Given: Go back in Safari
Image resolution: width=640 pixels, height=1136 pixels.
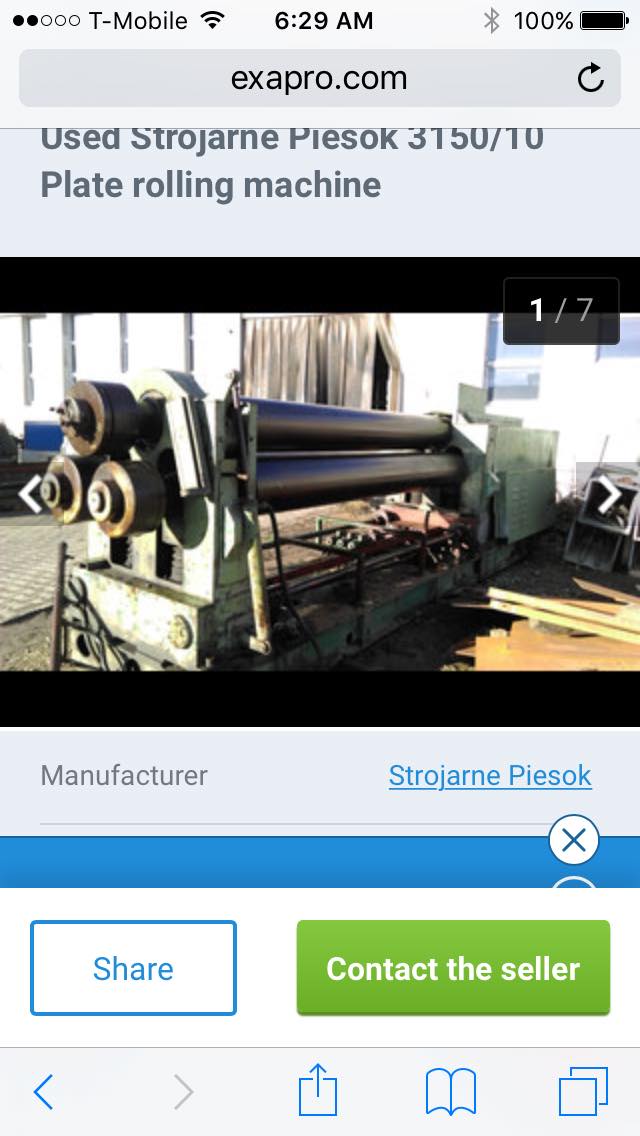Looking at the screenshot, I should [x=43, y=1092].
